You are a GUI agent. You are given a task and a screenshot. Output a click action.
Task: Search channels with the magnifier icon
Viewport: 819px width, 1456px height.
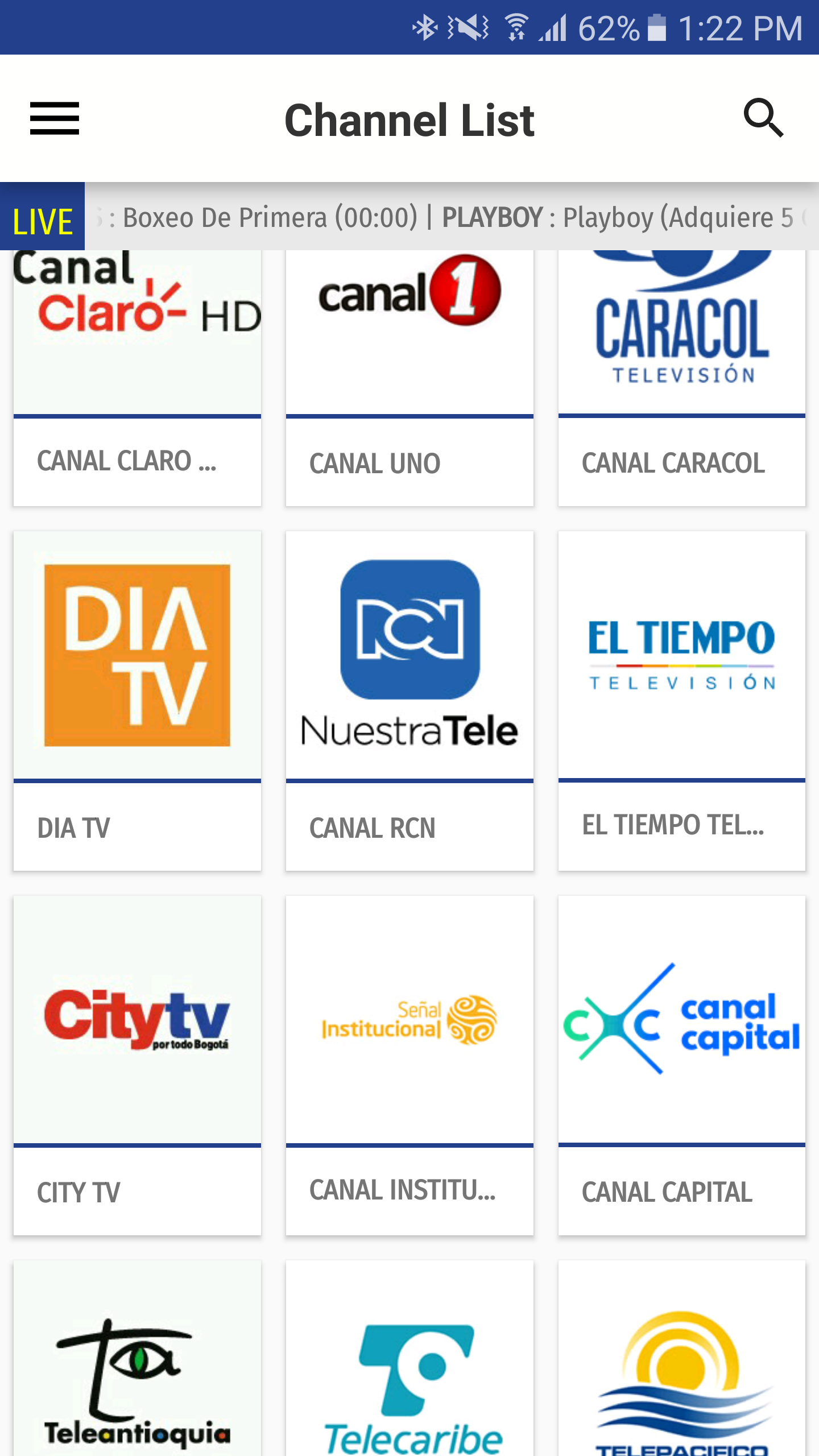tap(763, 118)
